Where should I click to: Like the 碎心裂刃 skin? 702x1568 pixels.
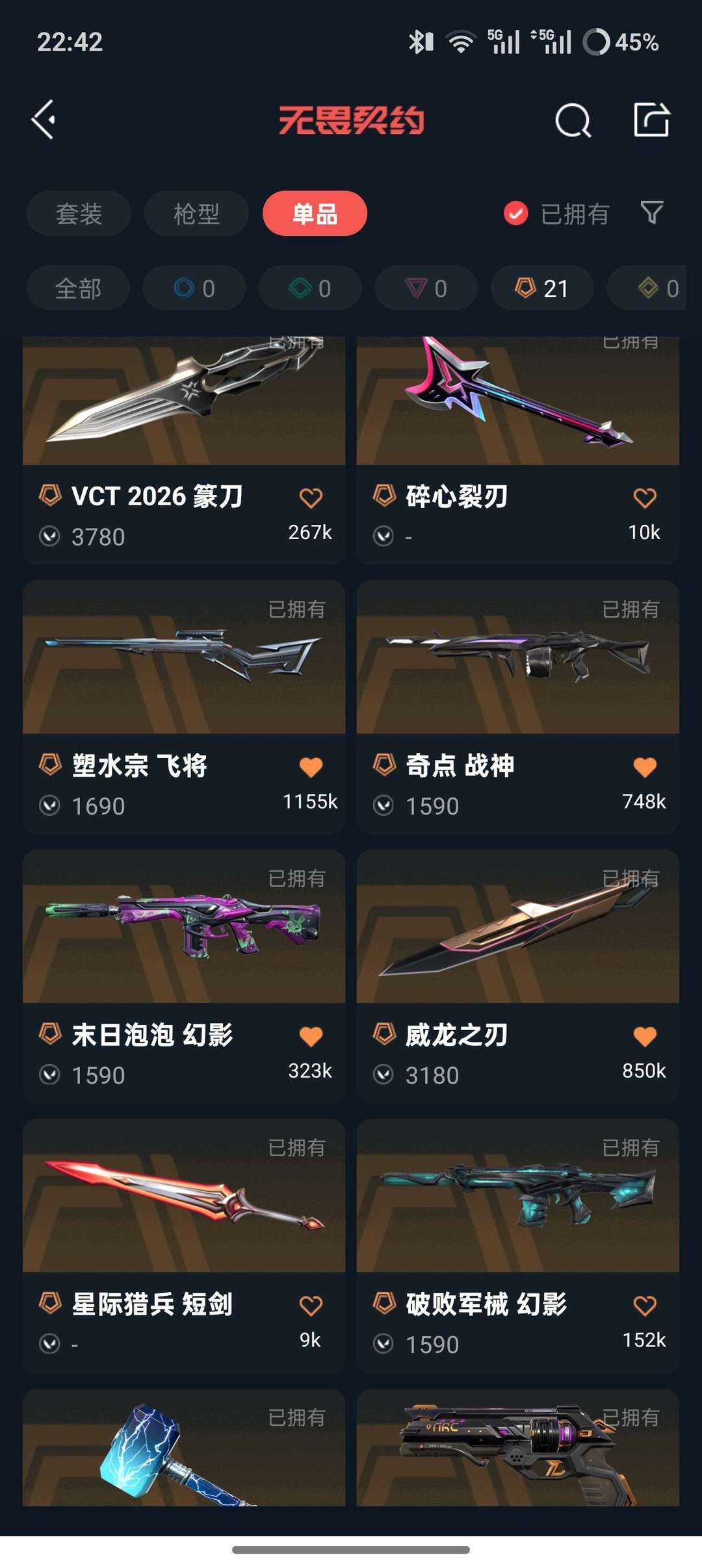[645, 498]
